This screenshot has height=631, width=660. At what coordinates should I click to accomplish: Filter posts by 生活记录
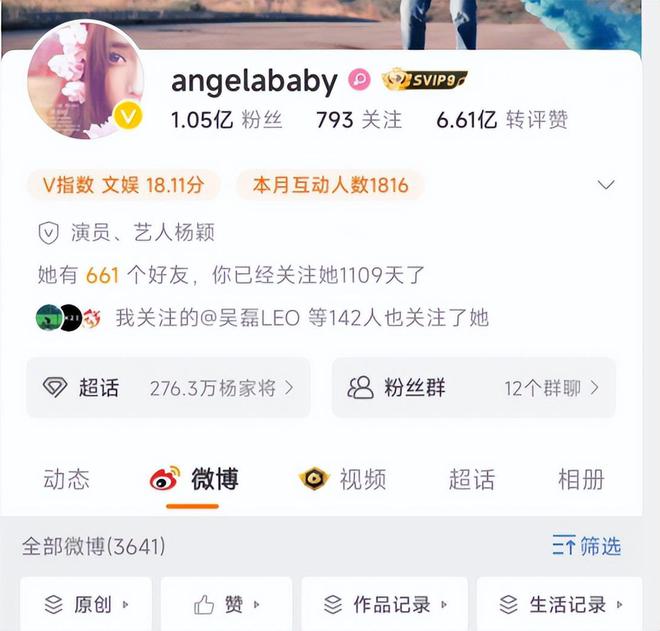[560, 604]
